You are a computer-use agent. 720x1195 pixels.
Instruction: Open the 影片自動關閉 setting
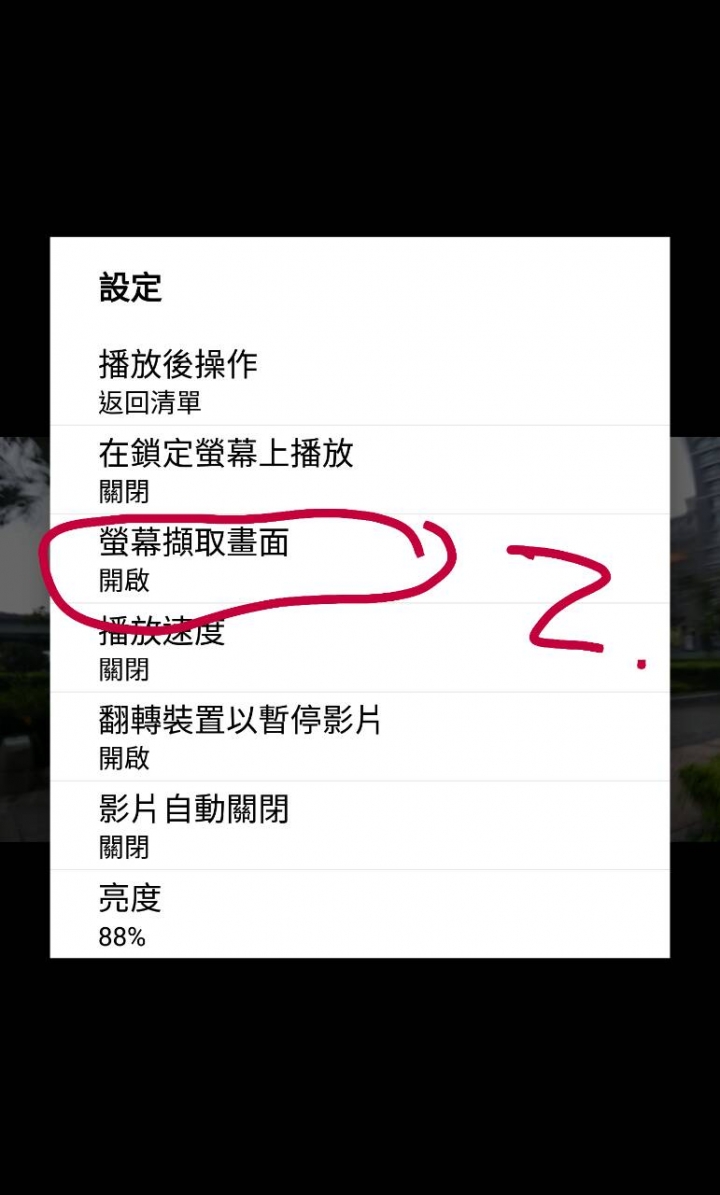coord(359,826)
